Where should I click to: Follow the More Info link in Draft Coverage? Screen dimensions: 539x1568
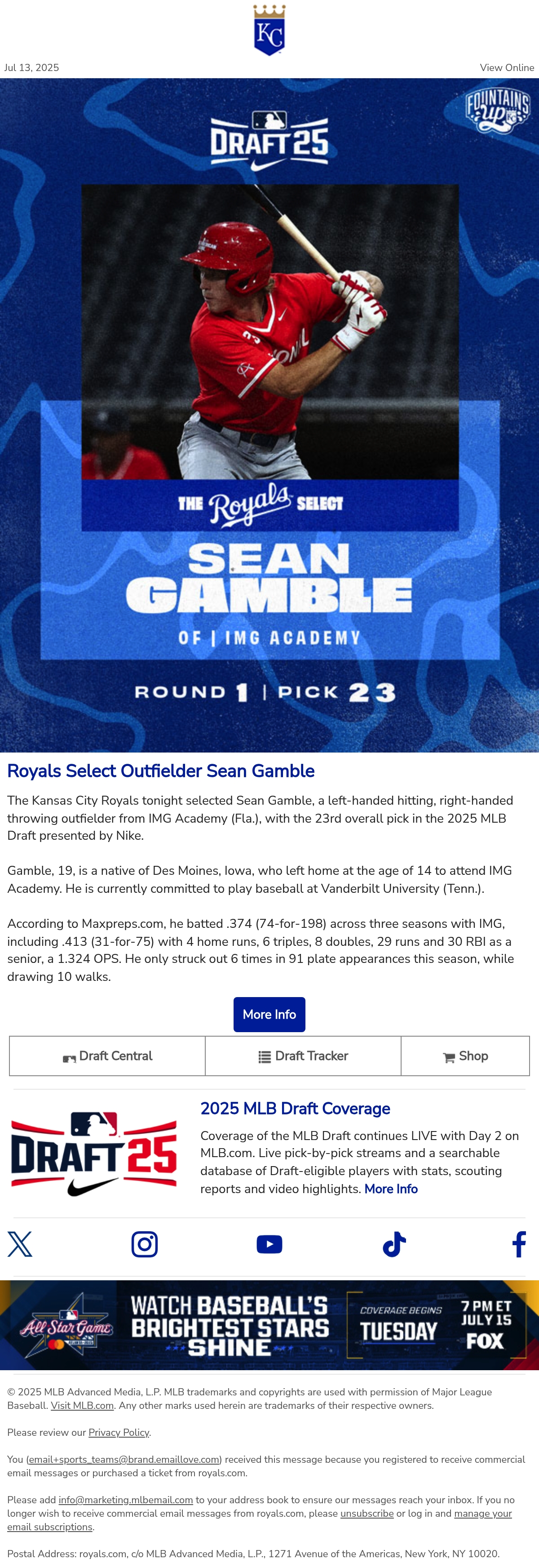(x=391, y=1189)
